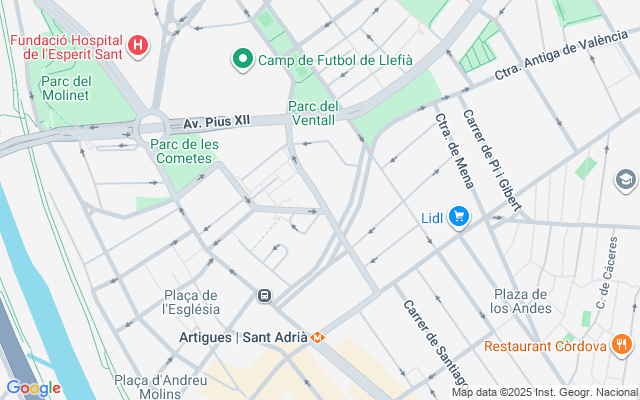
Task: Open the school marker on the right edge
Action: click(x=625, y=180)
